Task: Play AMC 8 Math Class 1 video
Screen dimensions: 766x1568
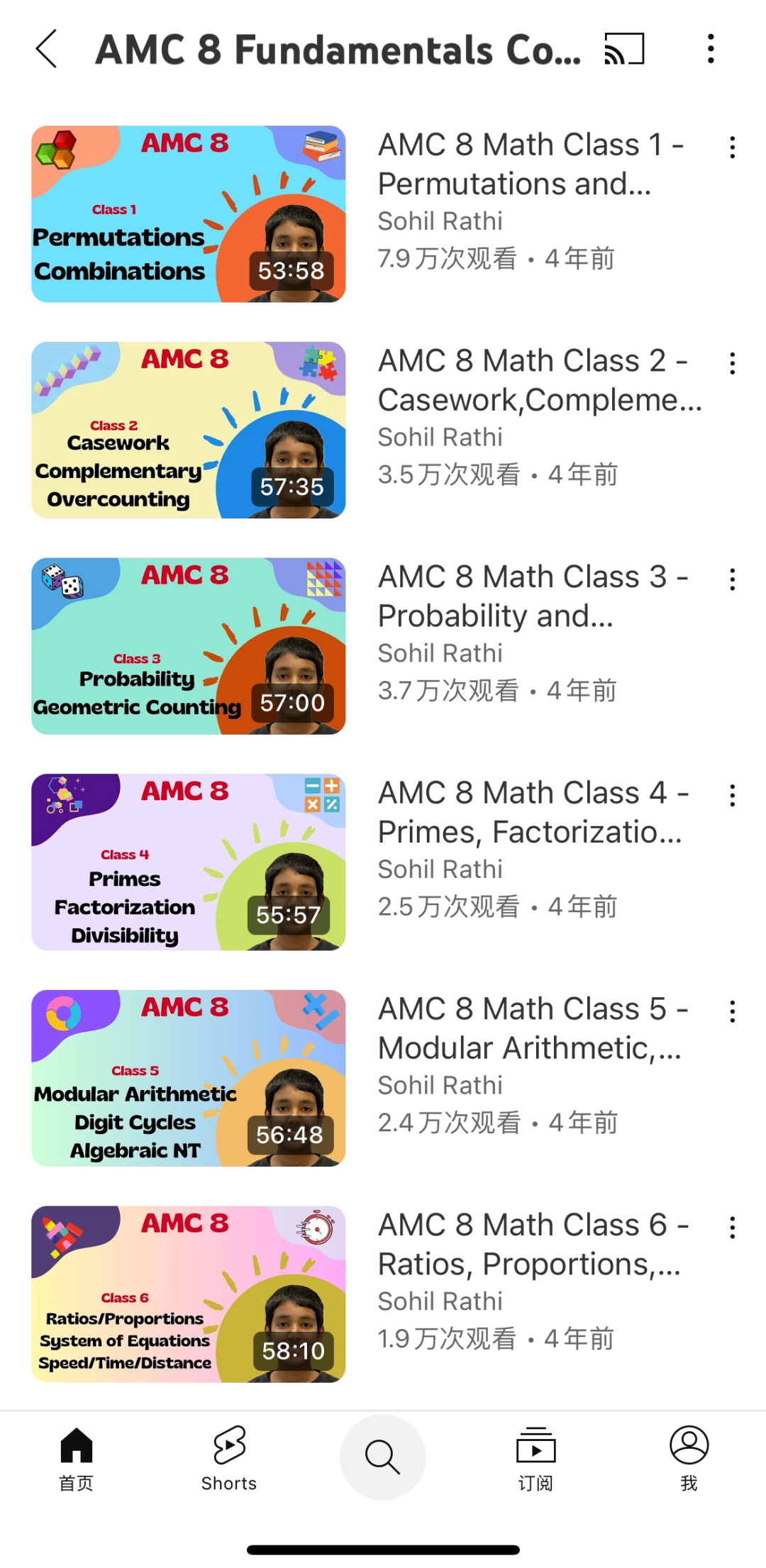Action: 189,214
